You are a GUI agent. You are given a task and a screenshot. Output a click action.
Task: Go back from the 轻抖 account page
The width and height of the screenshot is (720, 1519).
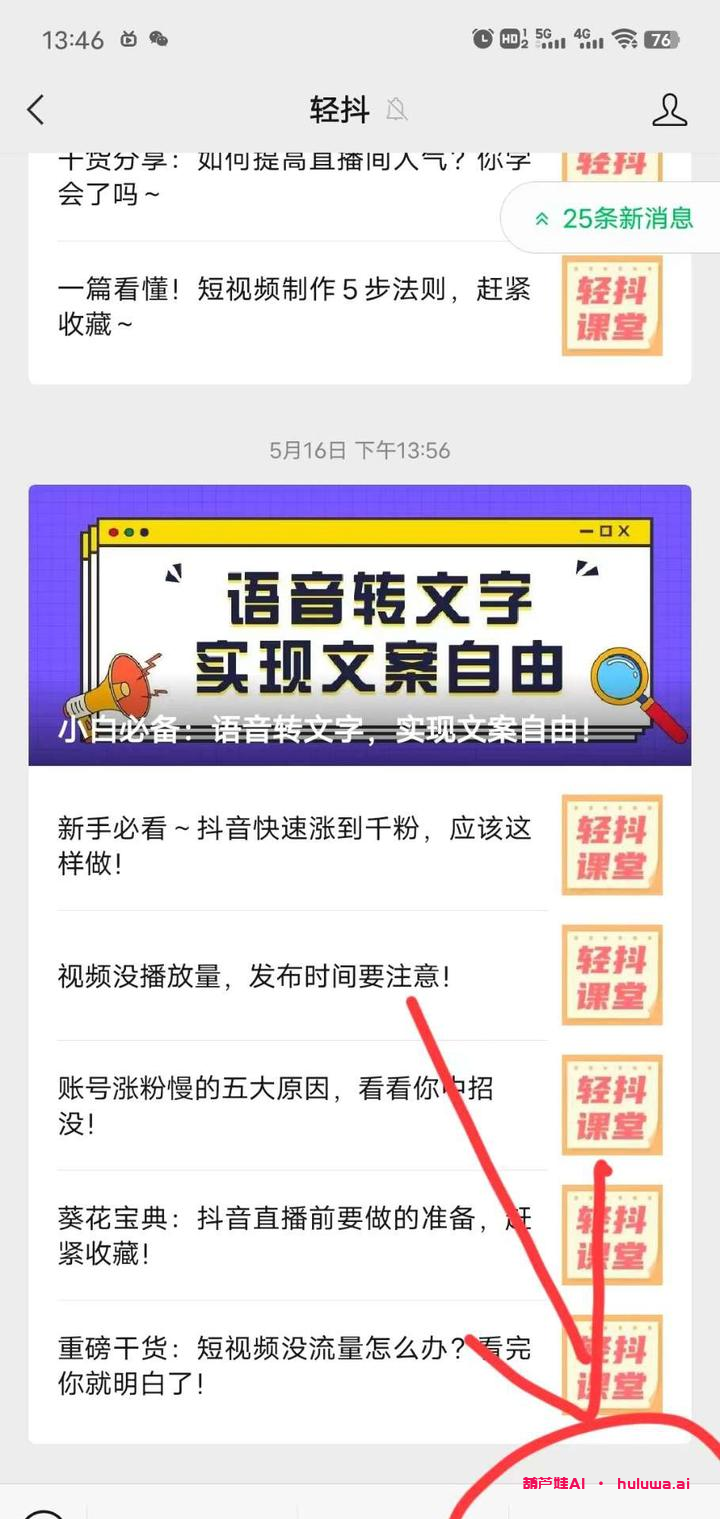[x=36, y=110]
